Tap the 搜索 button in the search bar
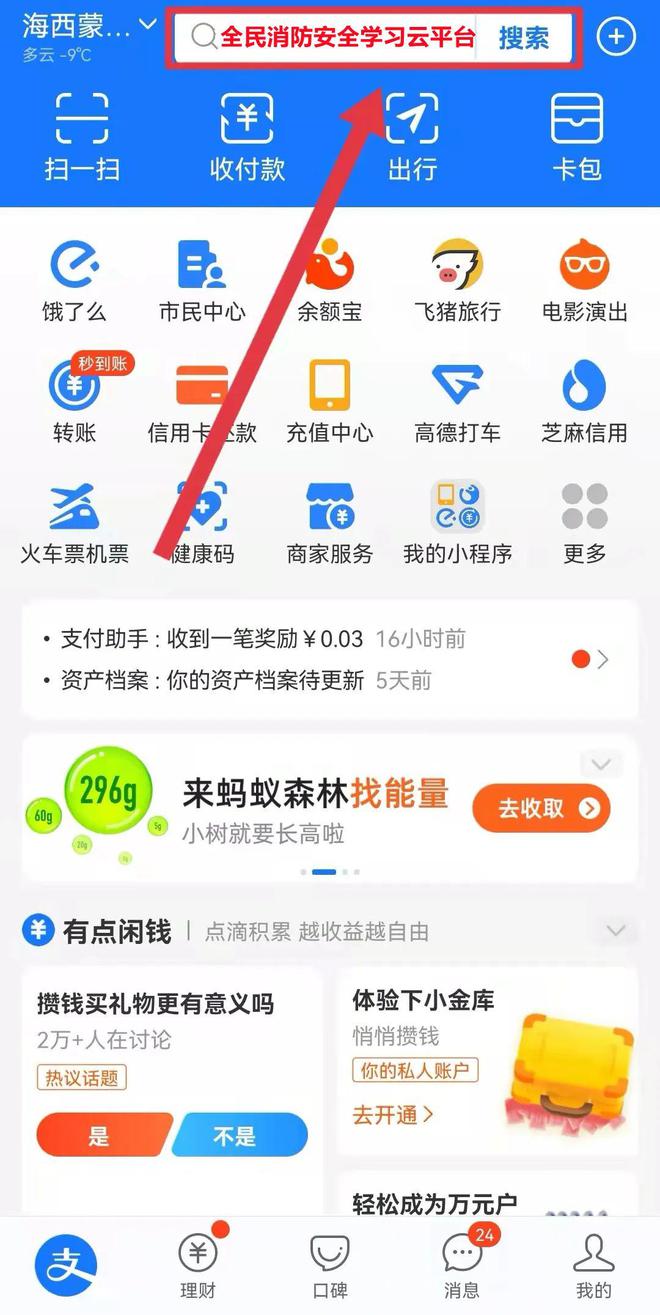660x1315 pixels. tap(524, 38)
